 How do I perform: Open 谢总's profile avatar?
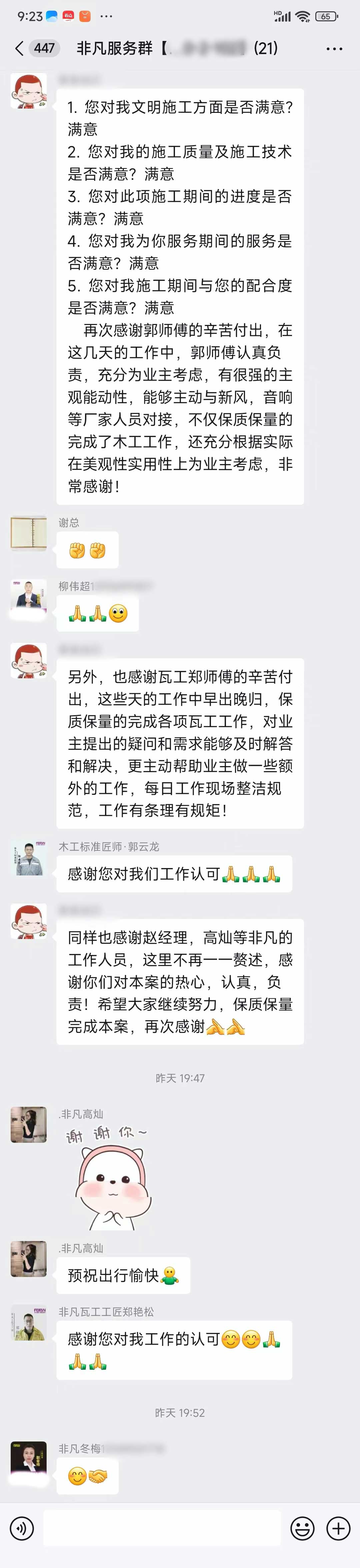29,533
